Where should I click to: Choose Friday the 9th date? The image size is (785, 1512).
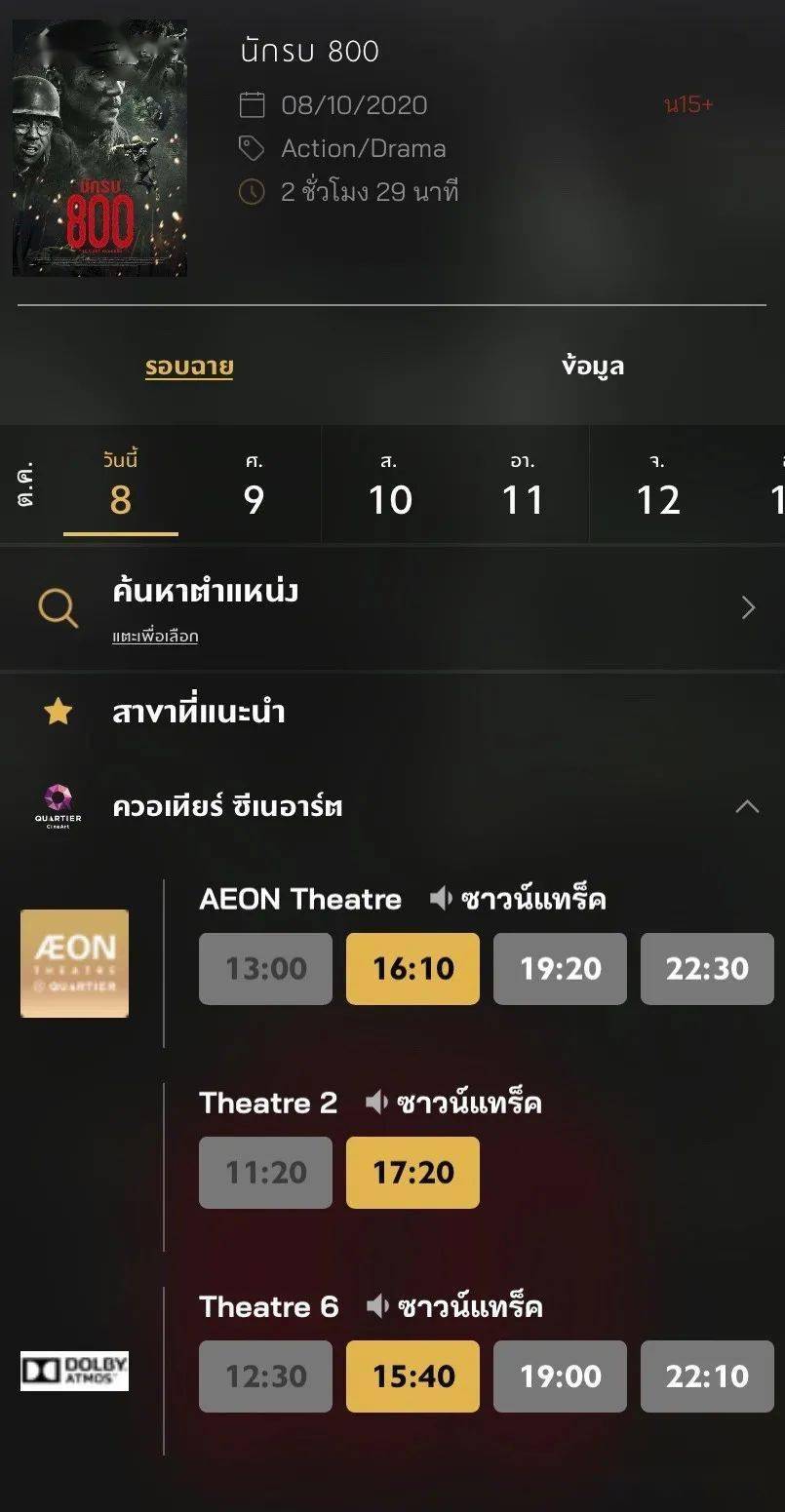coord(254,485)
